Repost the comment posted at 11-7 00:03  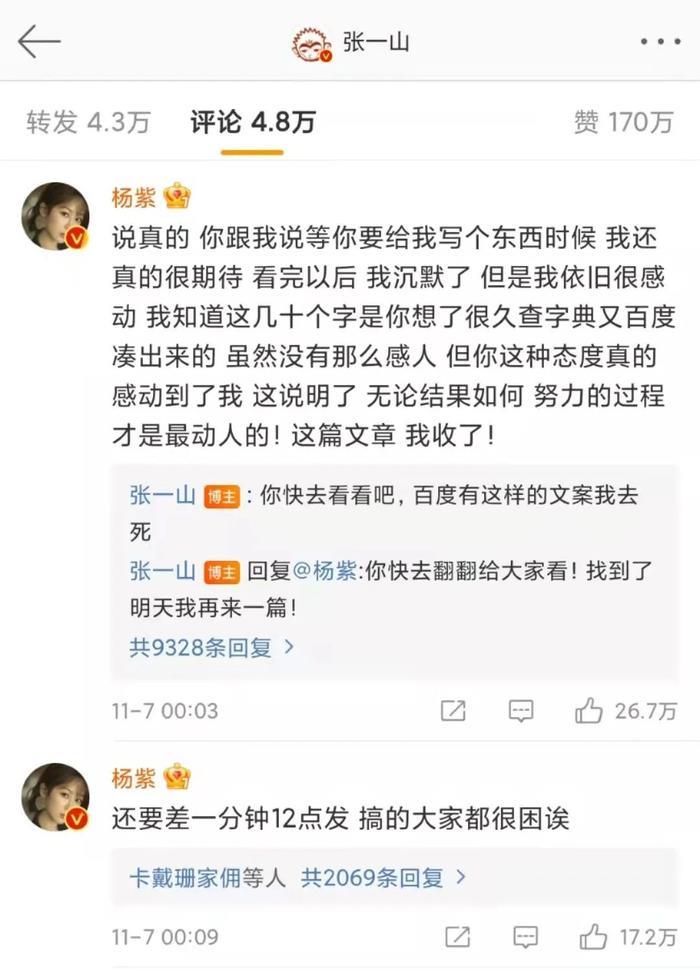(x=453, y=711)
